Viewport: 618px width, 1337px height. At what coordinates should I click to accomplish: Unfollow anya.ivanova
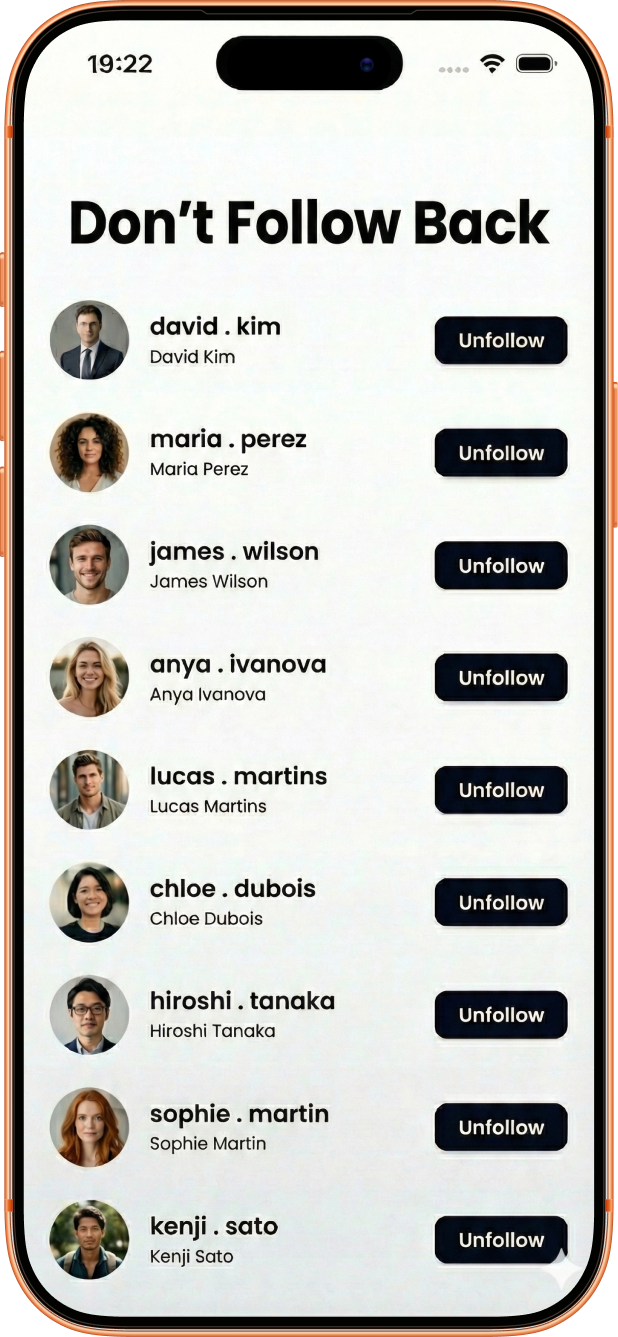[500, 678]
